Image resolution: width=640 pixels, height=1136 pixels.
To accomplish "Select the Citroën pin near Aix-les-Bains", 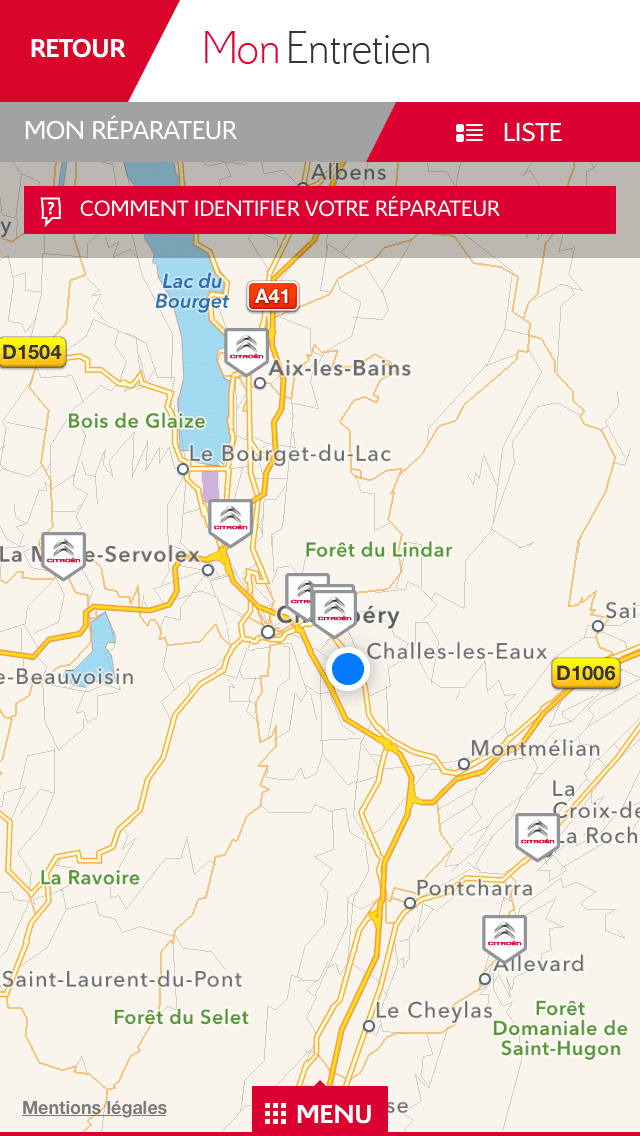I will [x=247, y=350].
